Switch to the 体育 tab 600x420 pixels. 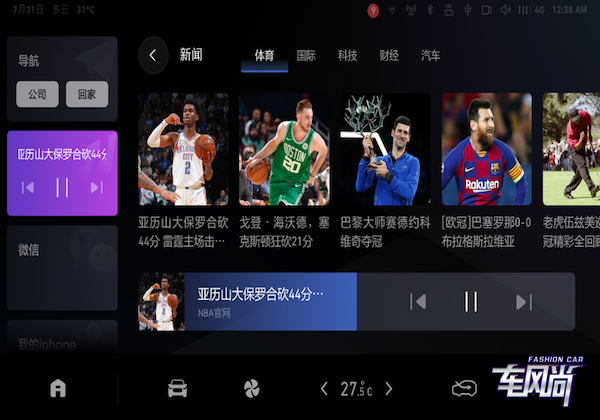264,56
